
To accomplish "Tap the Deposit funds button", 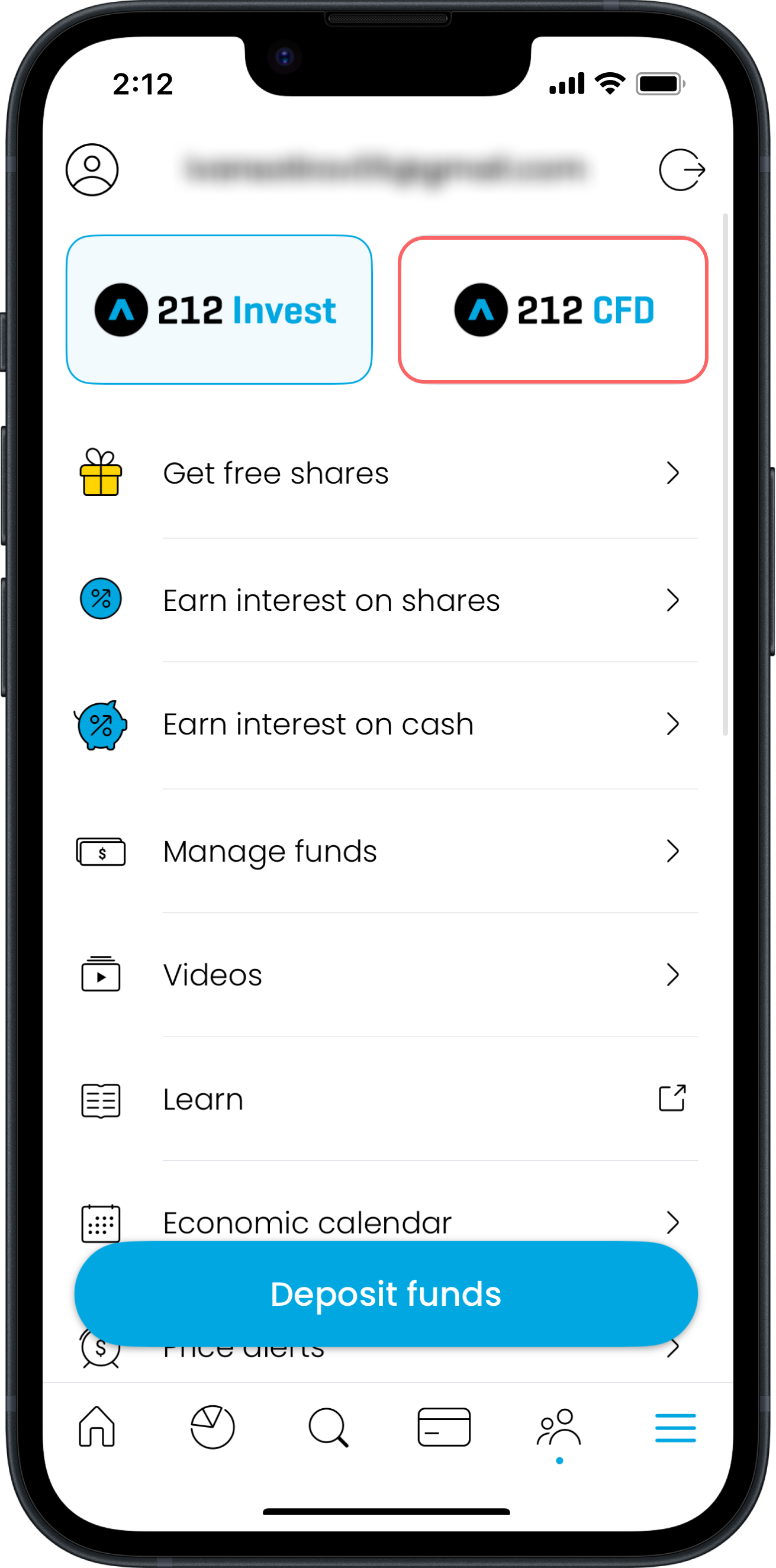I will (x=386, y=1293).
